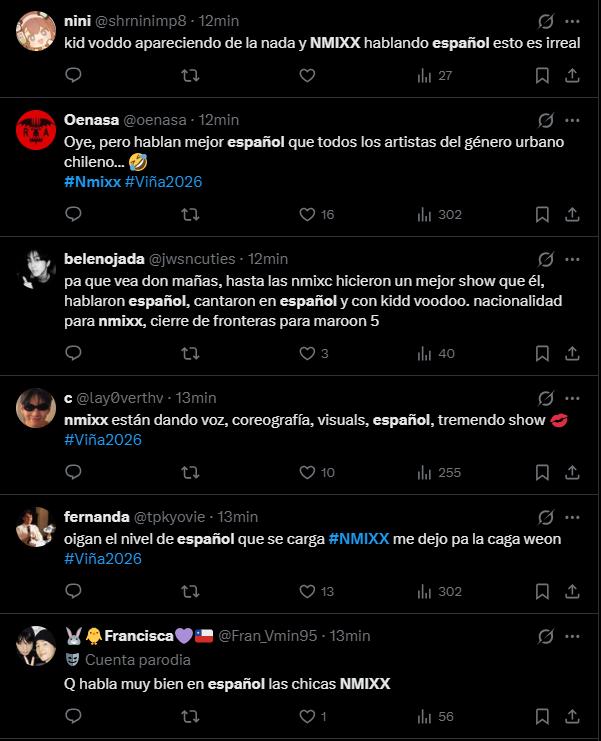The height and width of the screenshot is (741, 601).
Task: Repost Oenasa's tweet
Action: pos(190,214)
